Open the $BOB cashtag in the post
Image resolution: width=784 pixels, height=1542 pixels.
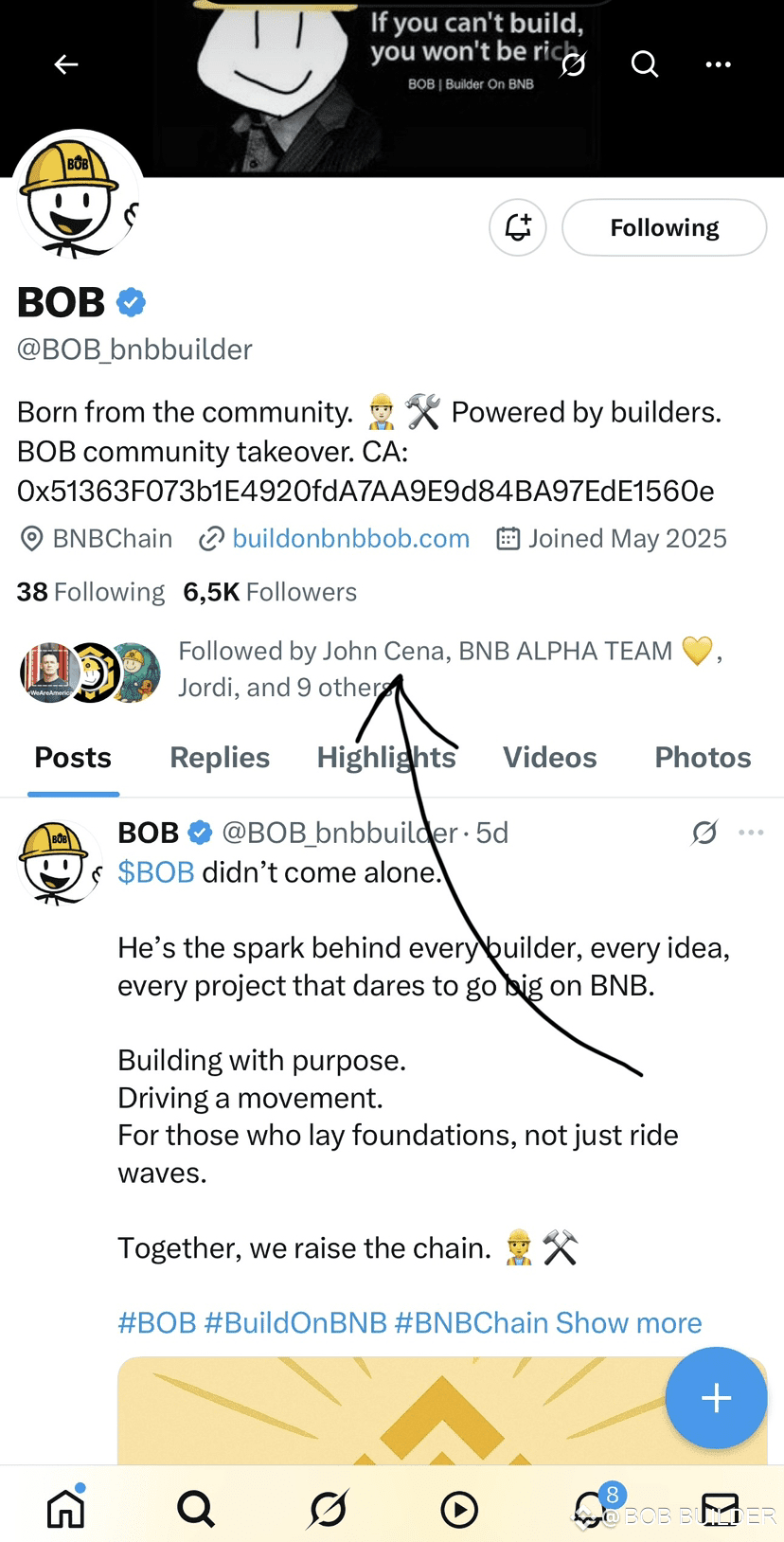coord(156,872)
